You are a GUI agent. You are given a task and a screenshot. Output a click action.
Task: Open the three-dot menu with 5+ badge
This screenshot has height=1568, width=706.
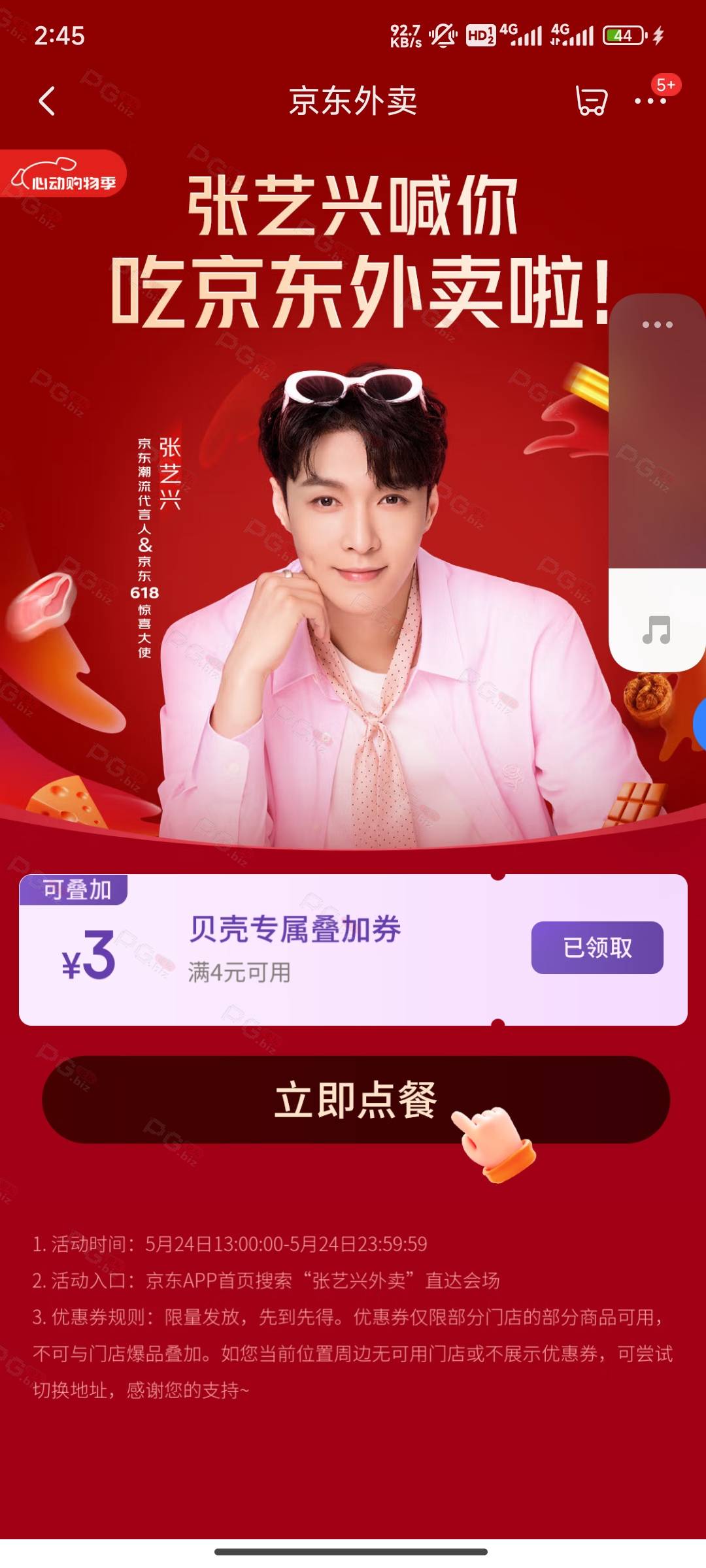point(650,101)
